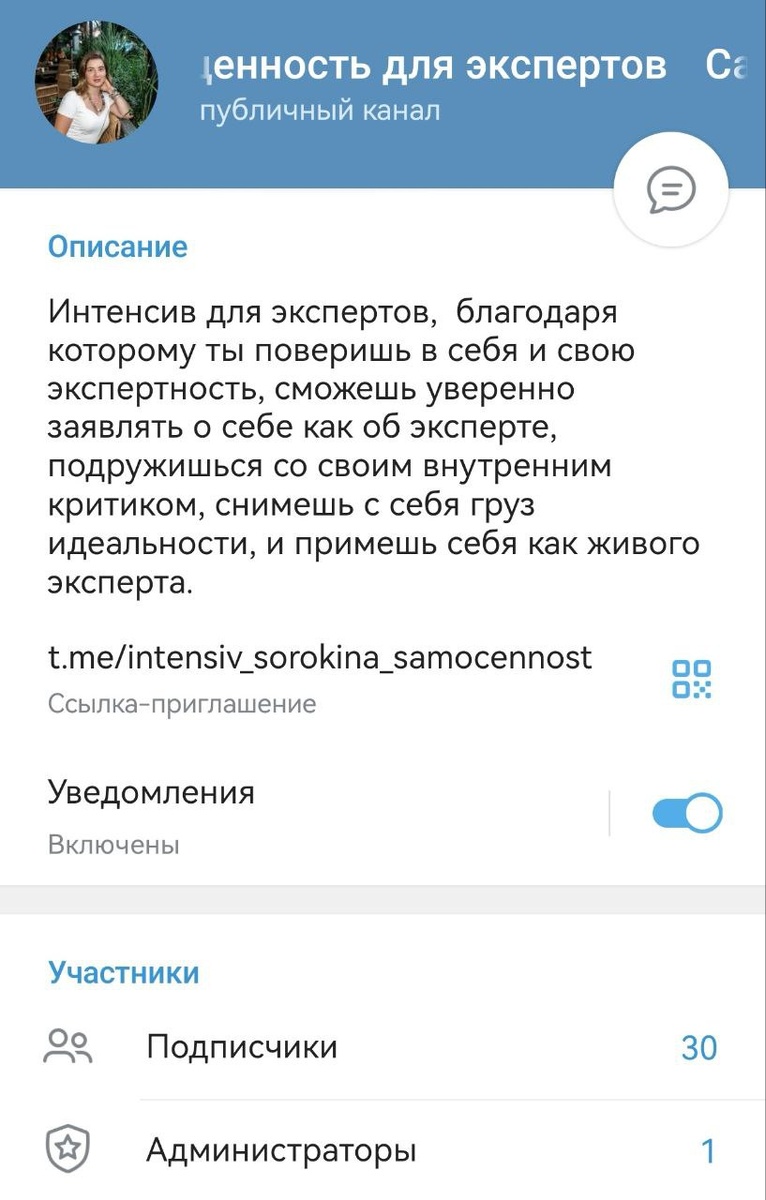Open the Уведомления settings row

[300, 815]
